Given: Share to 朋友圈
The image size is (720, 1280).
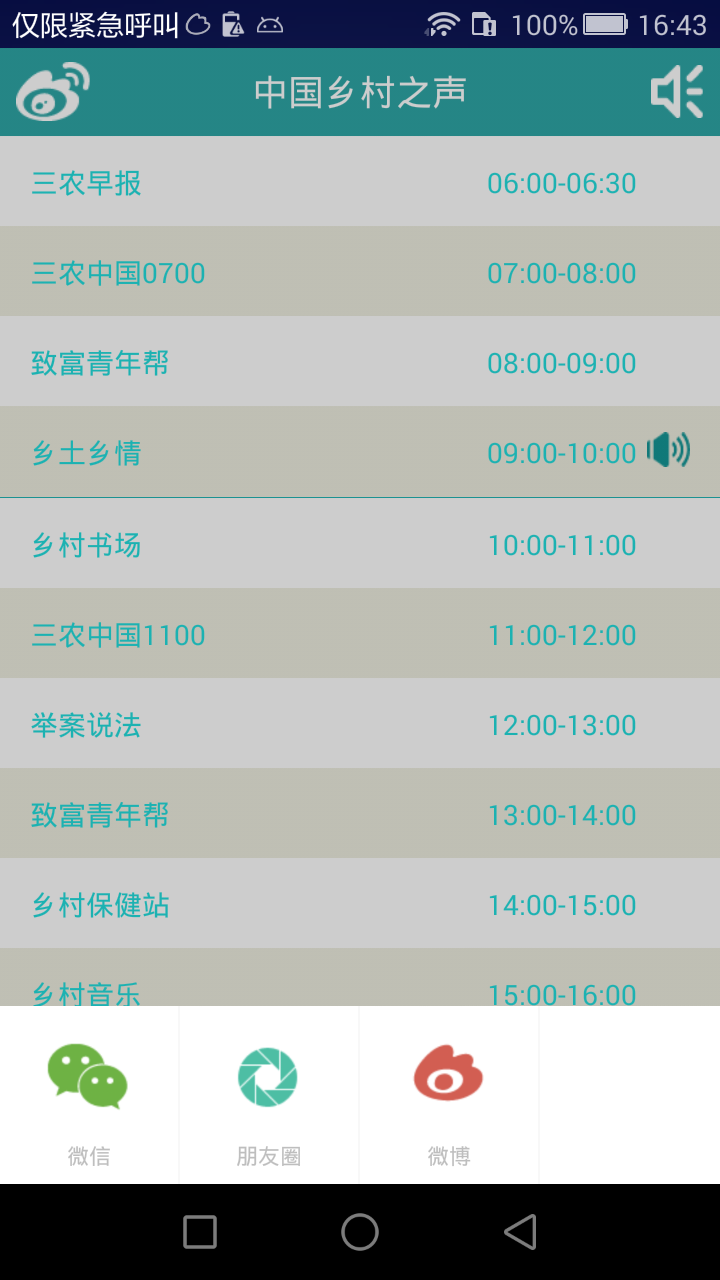Looking at the screenshot, I should click(x=268, y=1095).
